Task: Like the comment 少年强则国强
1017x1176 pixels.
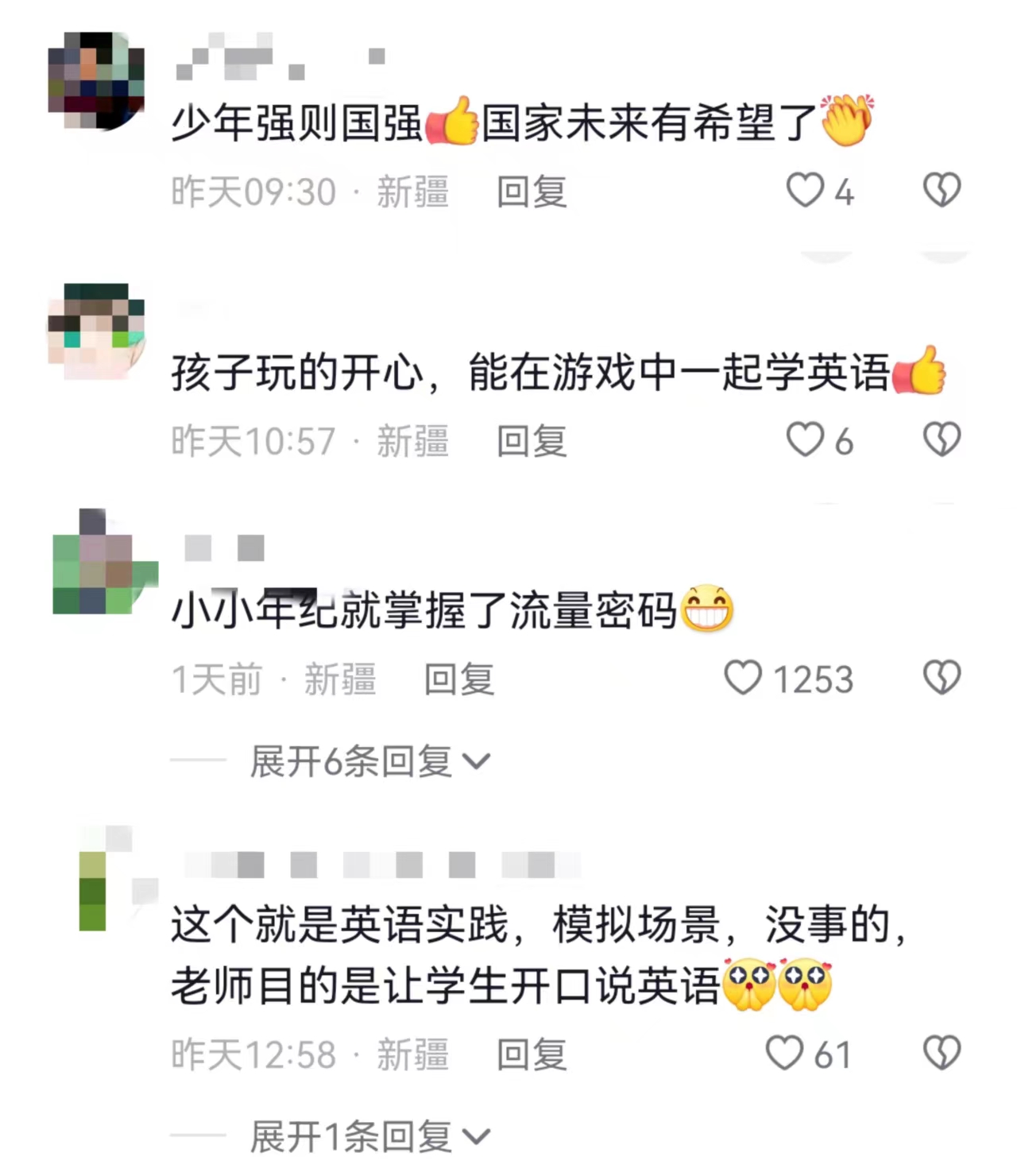Action: [805, 191]
